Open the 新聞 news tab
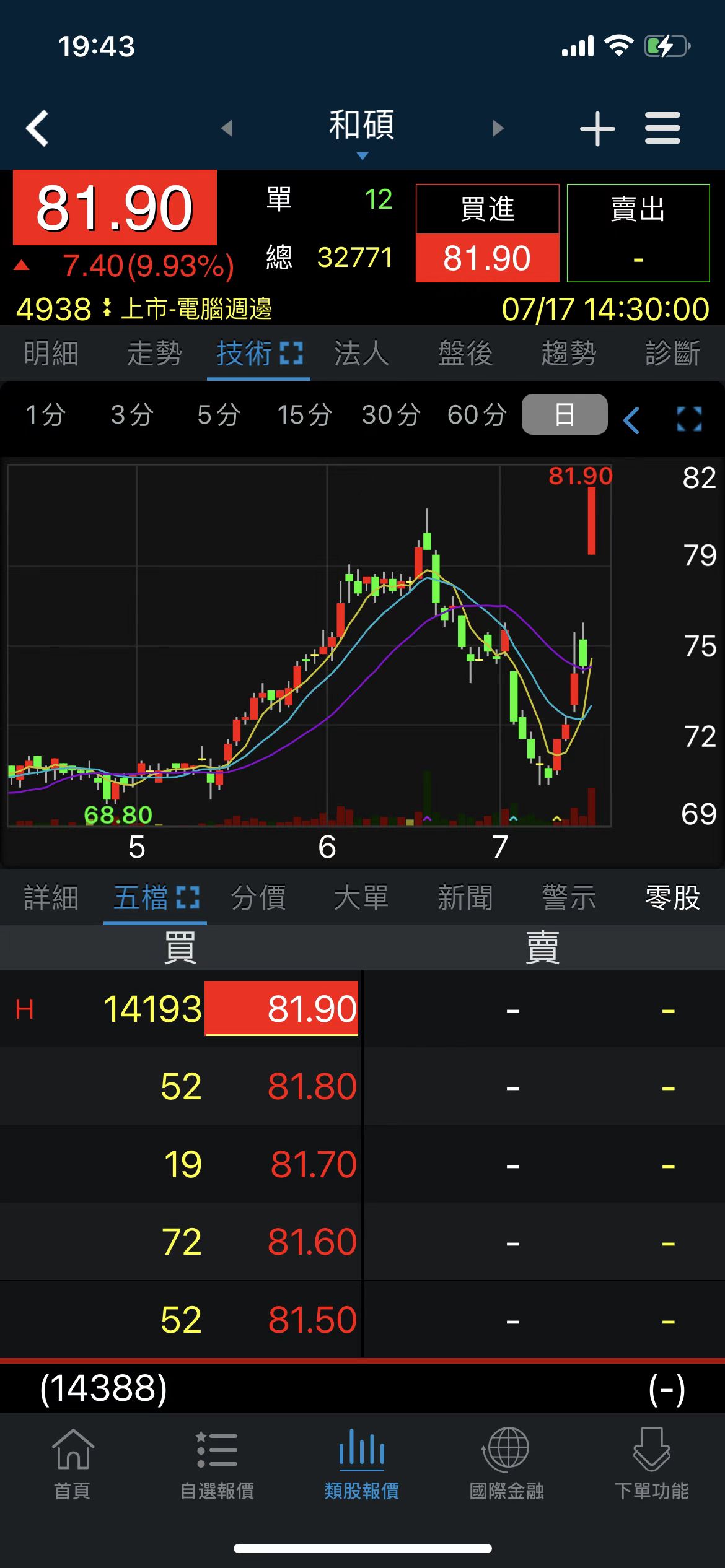The height and width of the screenshot is (1568, 725). point(465,897)
